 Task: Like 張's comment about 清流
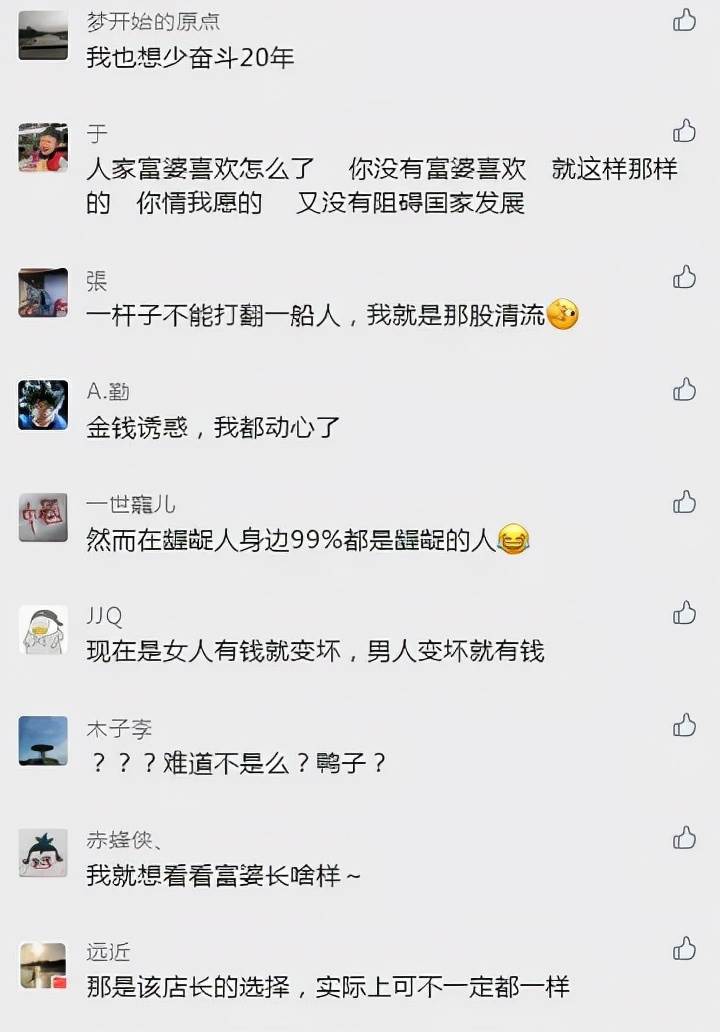click(x=684, y=277)
